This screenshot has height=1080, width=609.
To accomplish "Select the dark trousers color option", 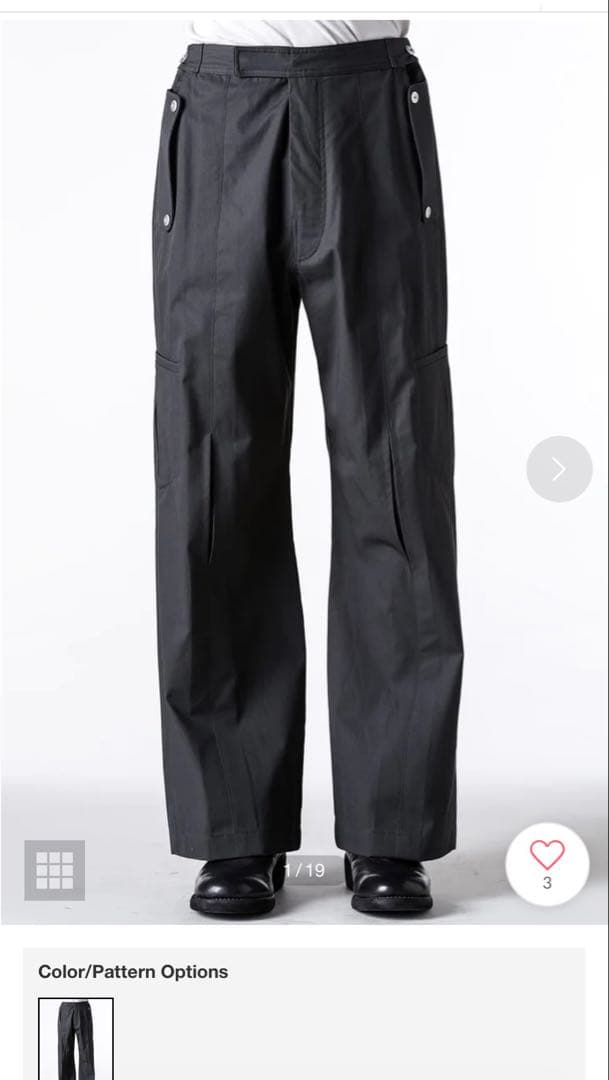I will coord(76,1038).
